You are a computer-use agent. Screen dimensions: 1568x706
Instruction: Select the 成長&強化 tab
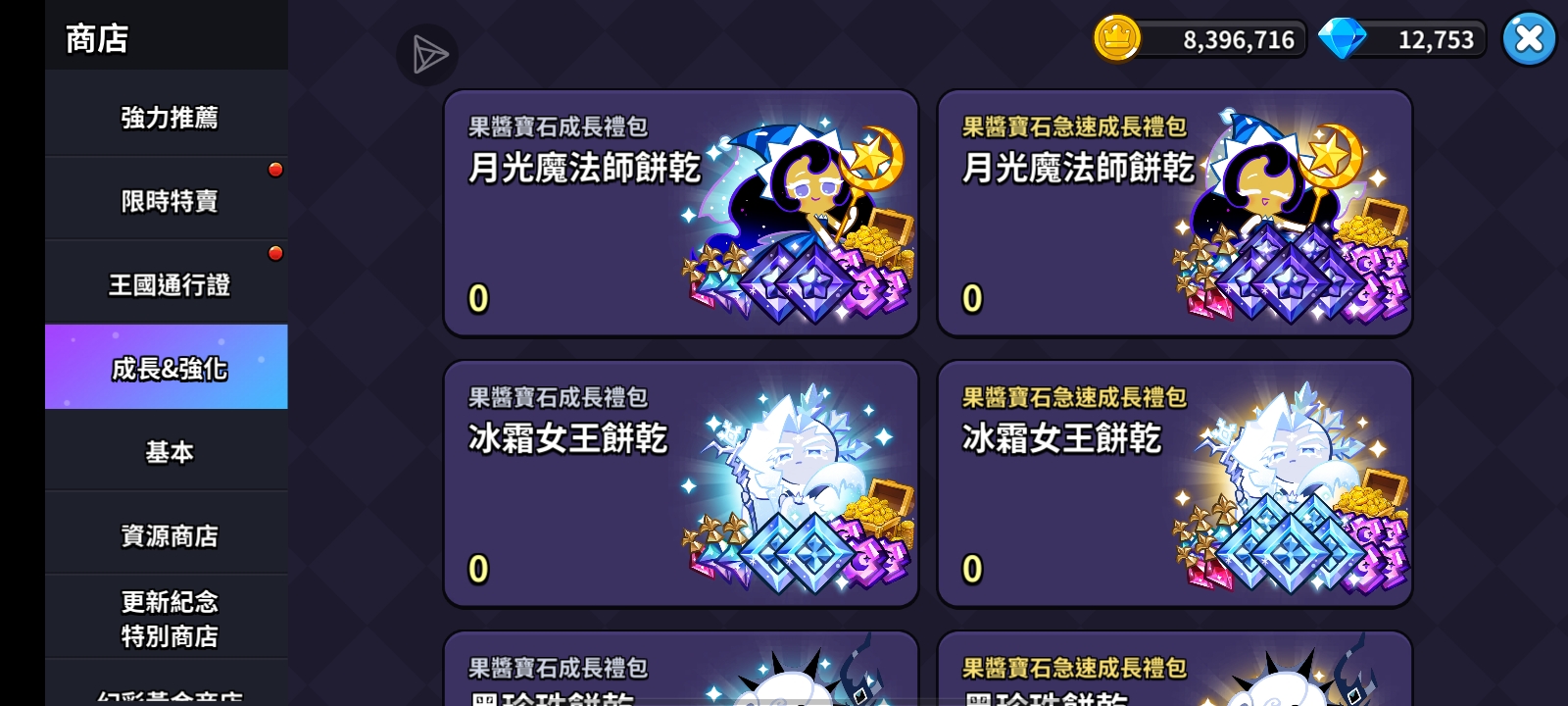pos(169,368)
